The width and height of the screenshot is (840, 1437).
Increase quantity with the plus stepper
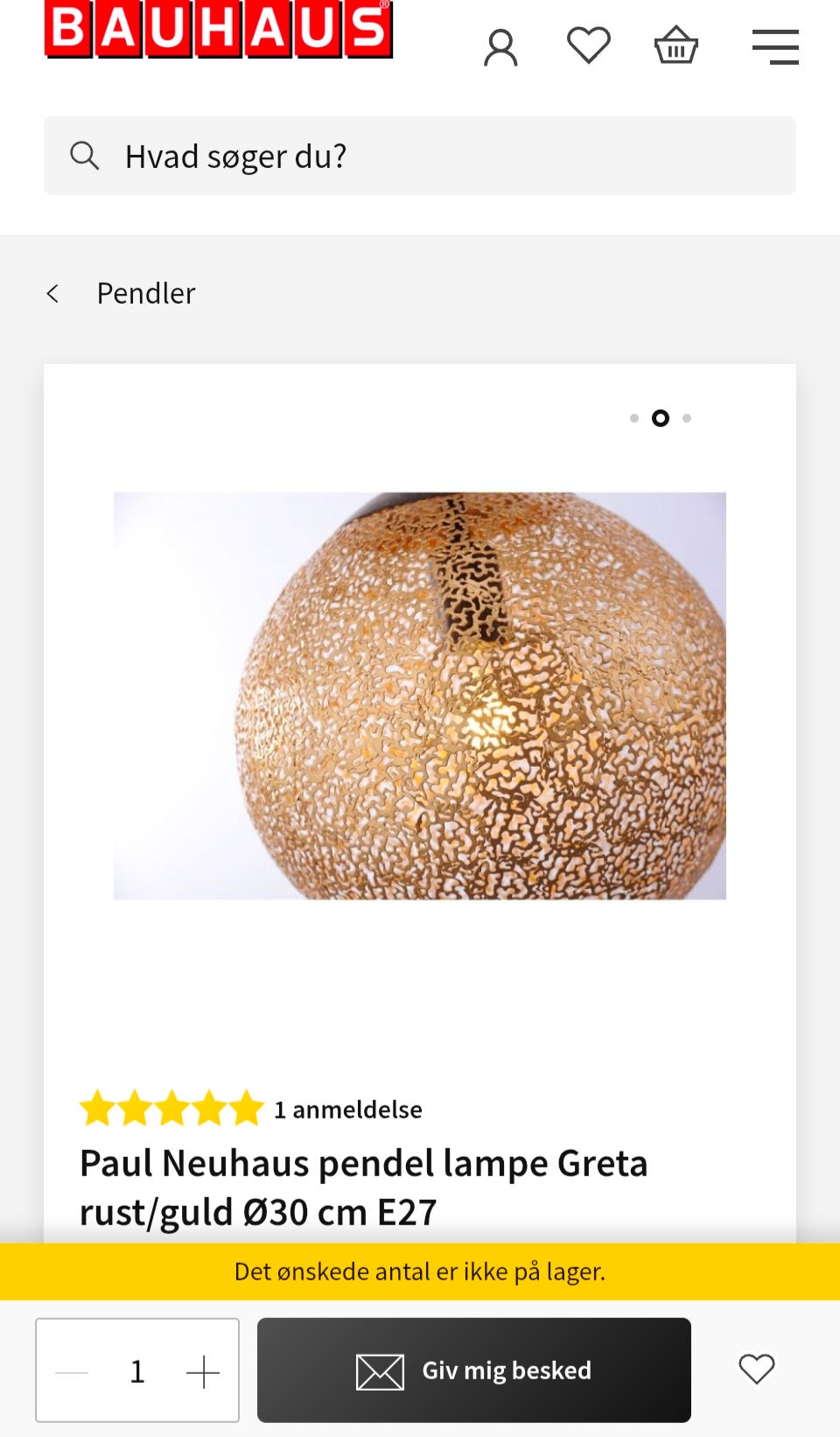tap(205, 1370)
